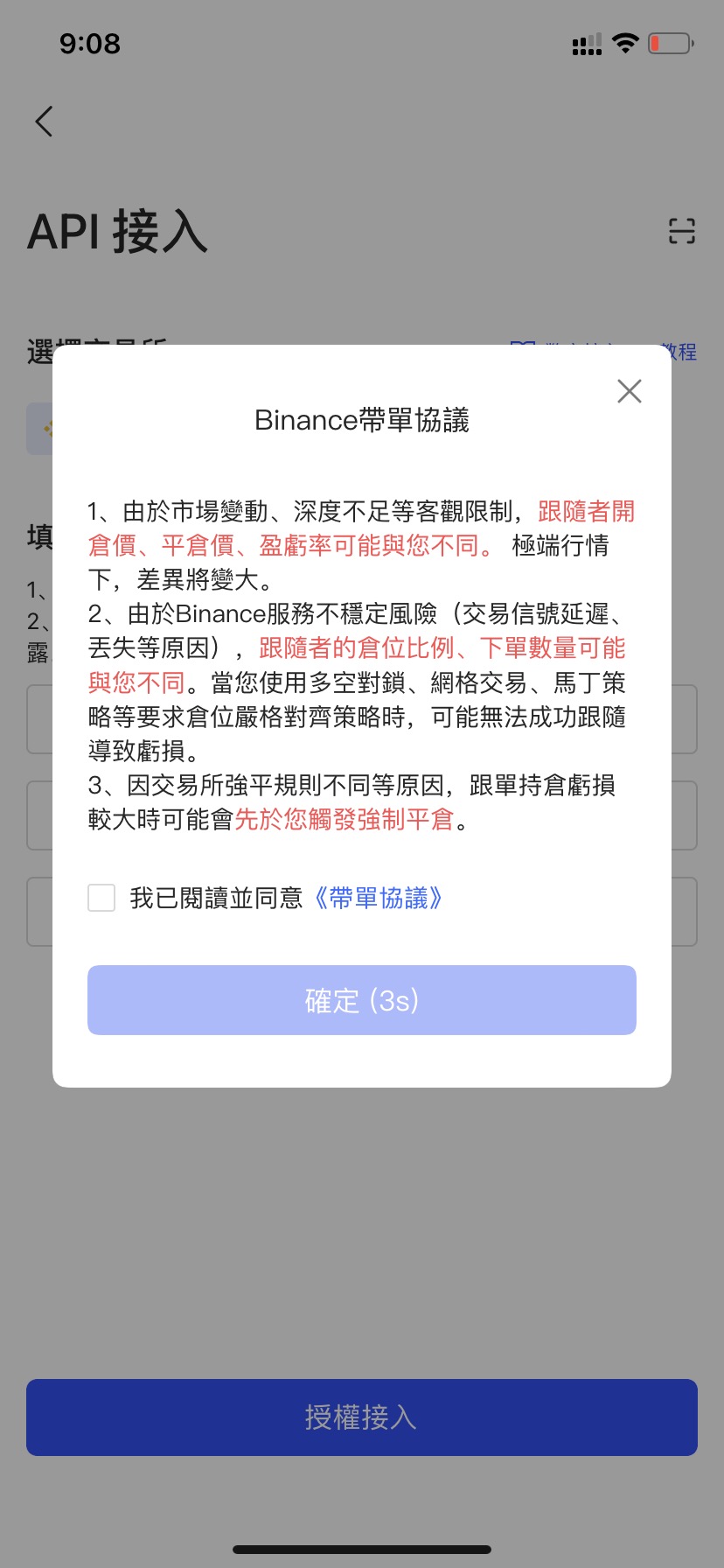Image resolution: width=724 pixels, height=1568 pixels.
Task: Open the 《帶單協議》 link
Action: click(378, 898)
